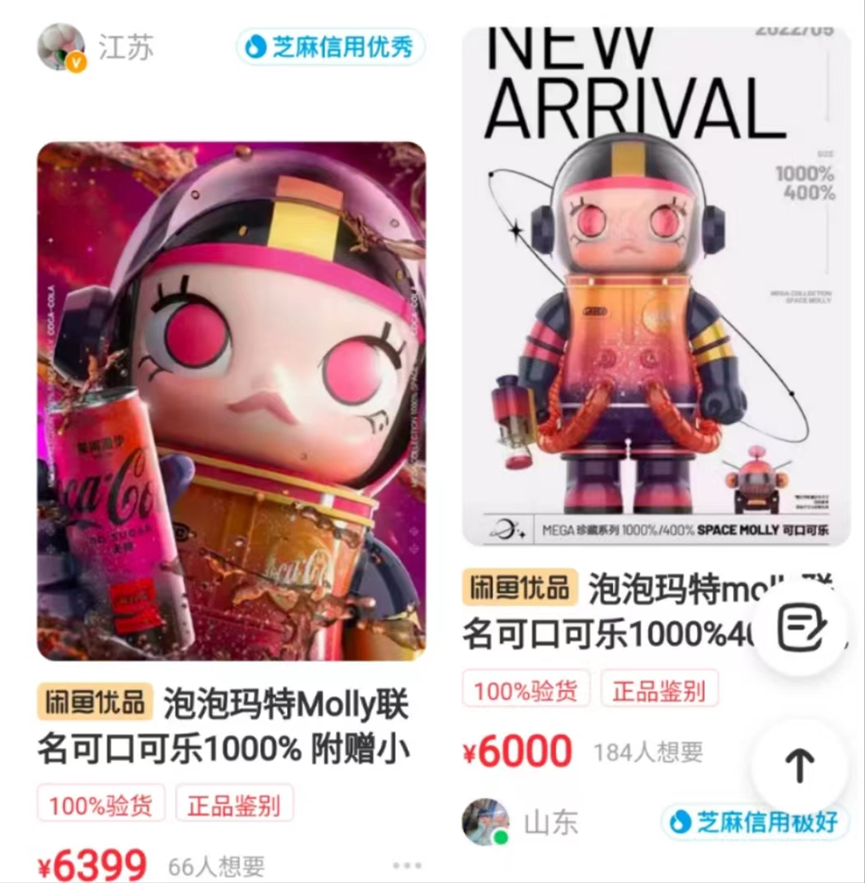Tap the scroll-to-top arrow button
The image size is (865, 883).
(x=799, y=766)
